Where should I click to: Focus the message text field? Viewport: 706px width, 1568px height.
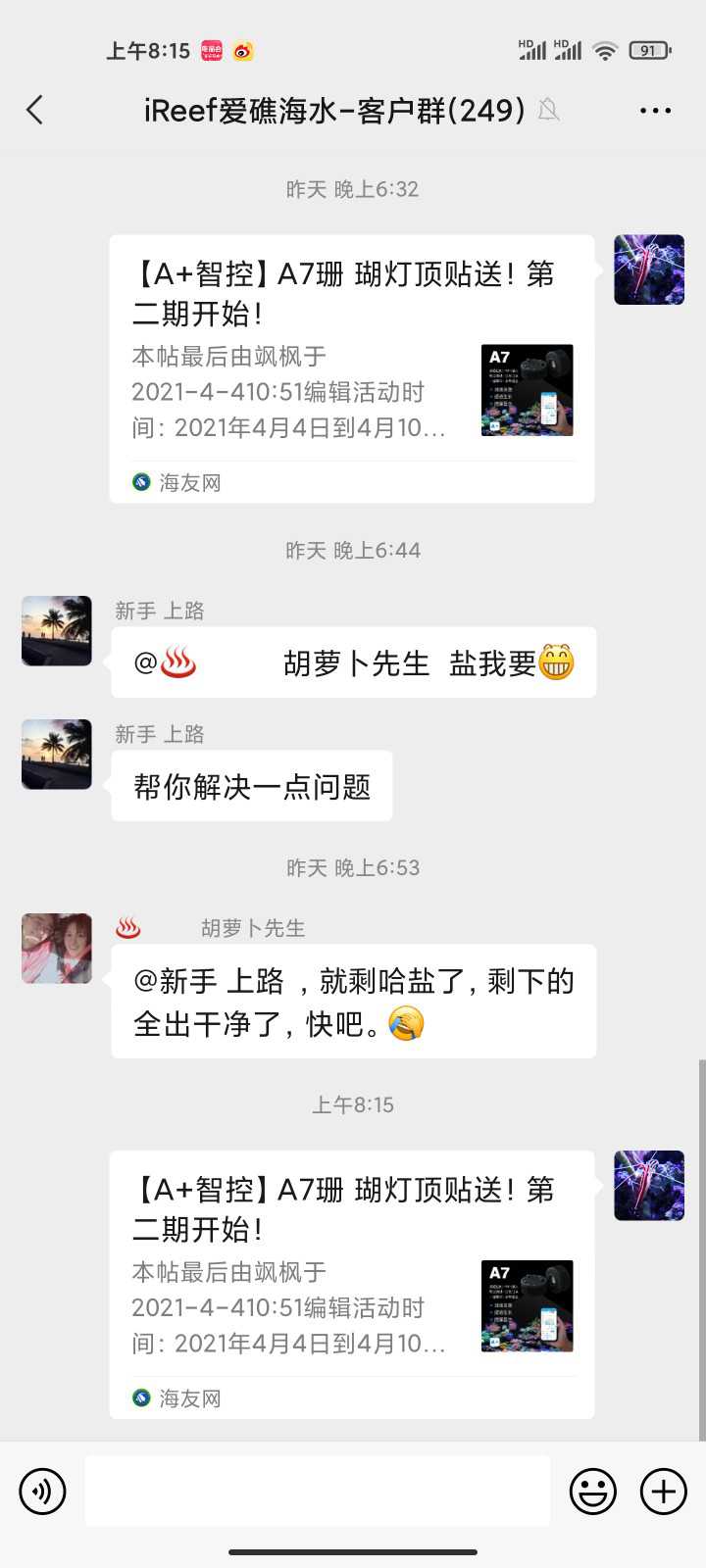[x=317, y=1492]
